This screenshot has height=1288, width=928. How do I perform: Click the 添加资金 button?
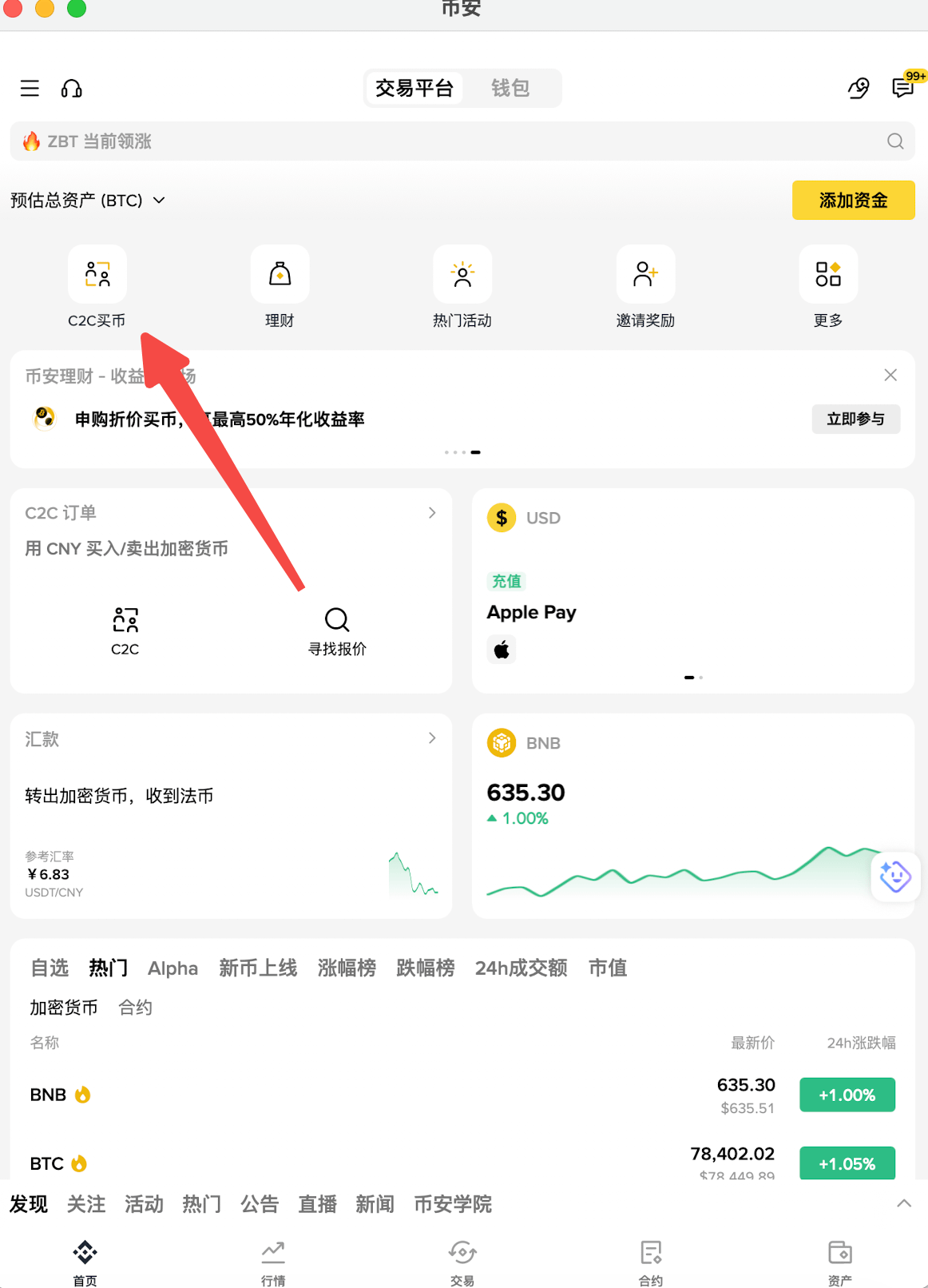(x=853, y=201)
